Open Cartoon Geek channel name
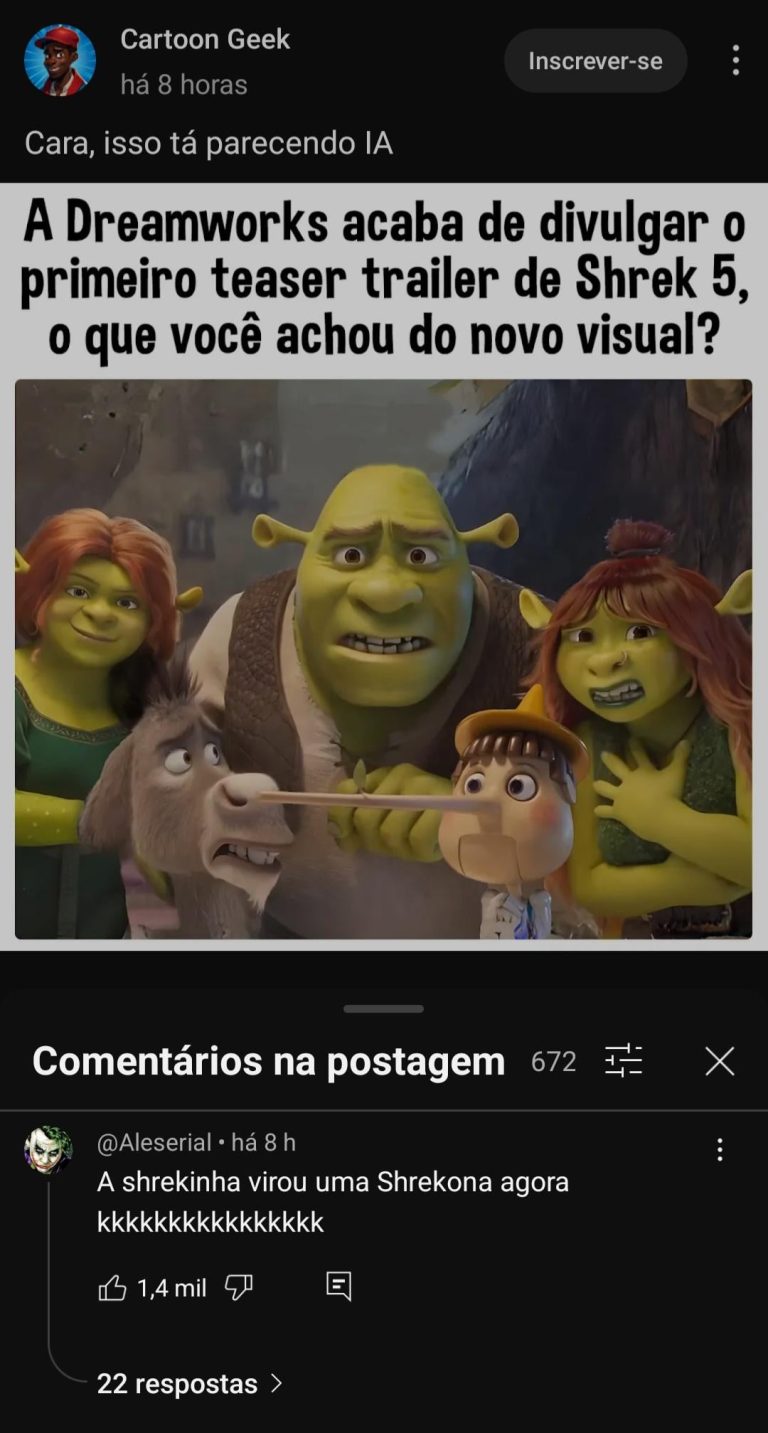This screenshot has width=768, height=1433. [x=205, y=39]
